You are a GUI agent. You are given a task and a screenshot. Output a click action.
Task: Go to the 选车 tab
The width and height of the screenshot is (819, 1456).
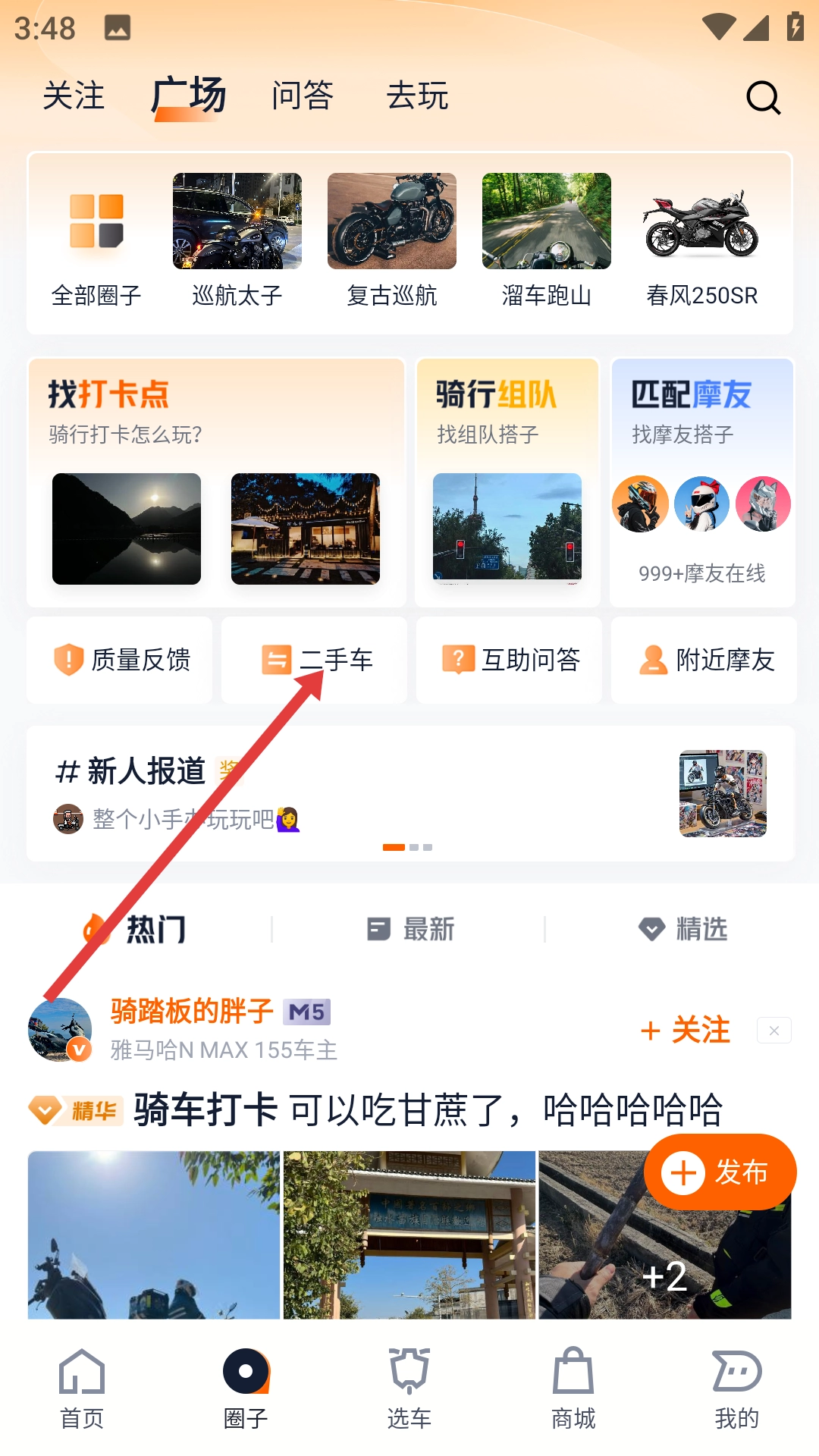point(409,1388)
